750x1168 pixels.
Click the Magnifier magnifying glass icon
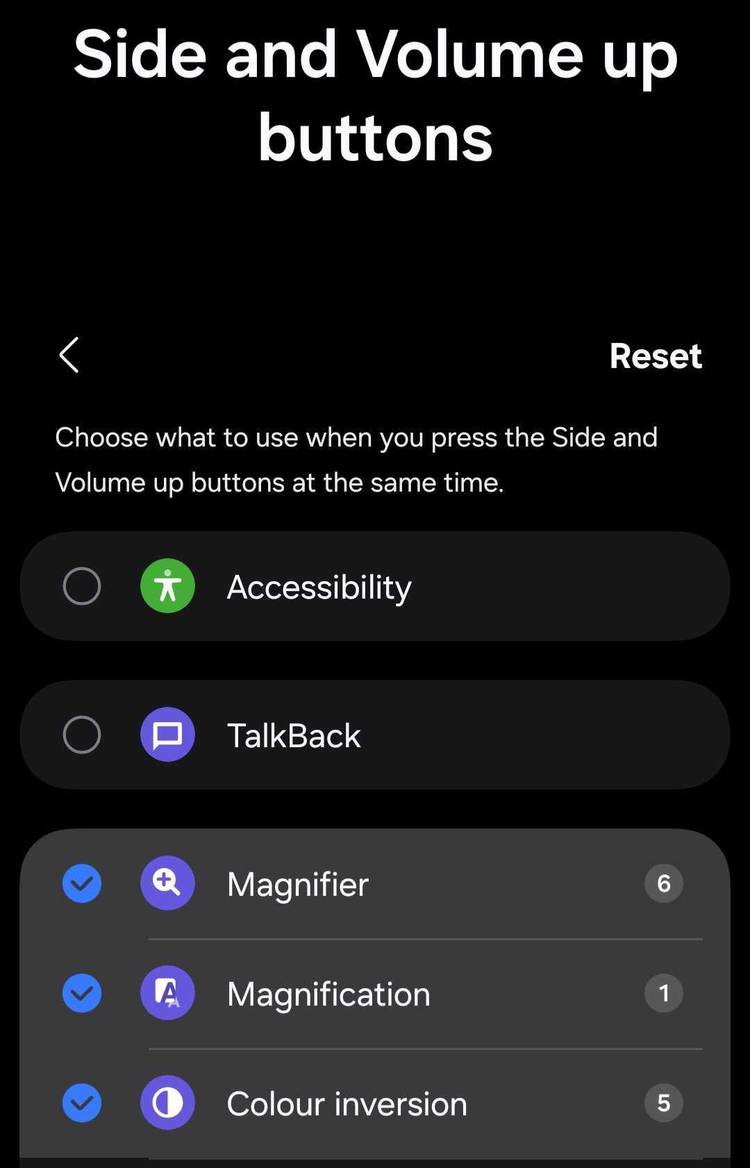(167, 883)
